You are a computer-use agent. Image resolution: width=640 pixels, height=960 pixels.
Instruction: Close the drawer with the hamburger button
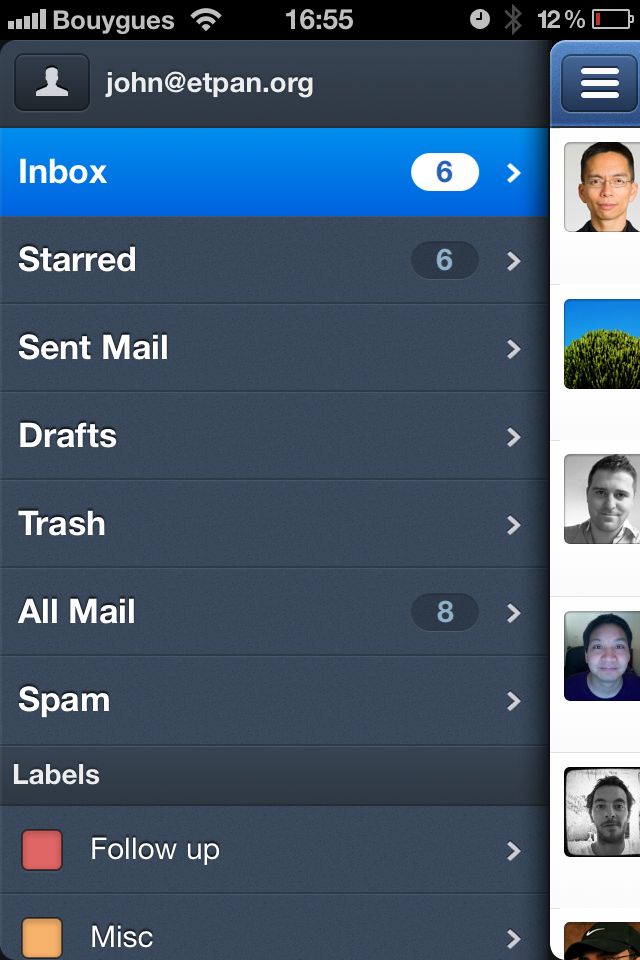599,83
